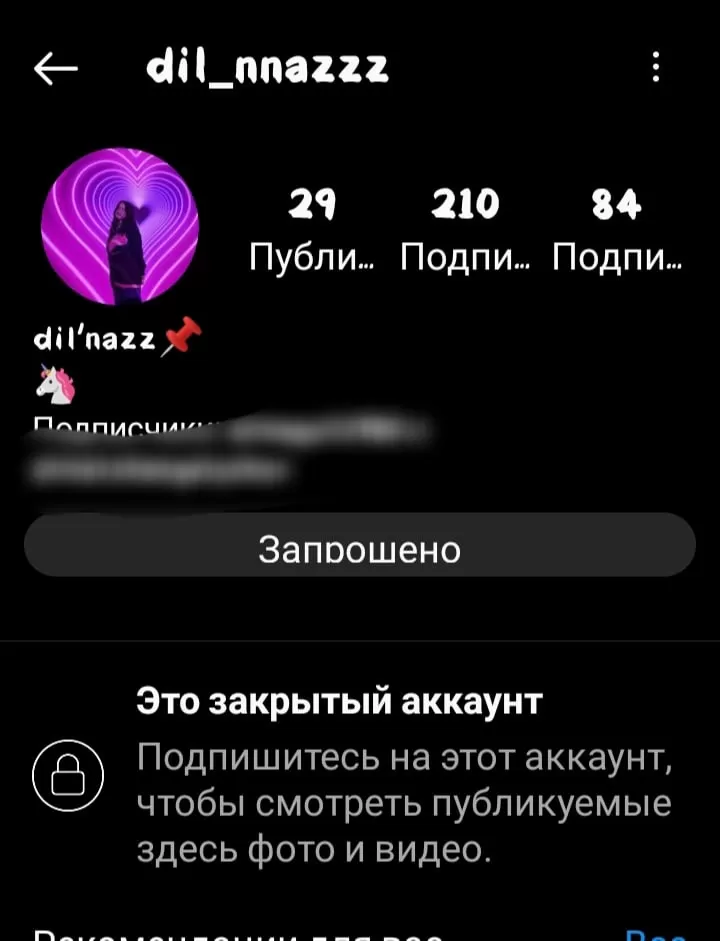Viewport: 720px width, 941px height.
Task: Open the list of 84 following
Action: click(615, 232)
